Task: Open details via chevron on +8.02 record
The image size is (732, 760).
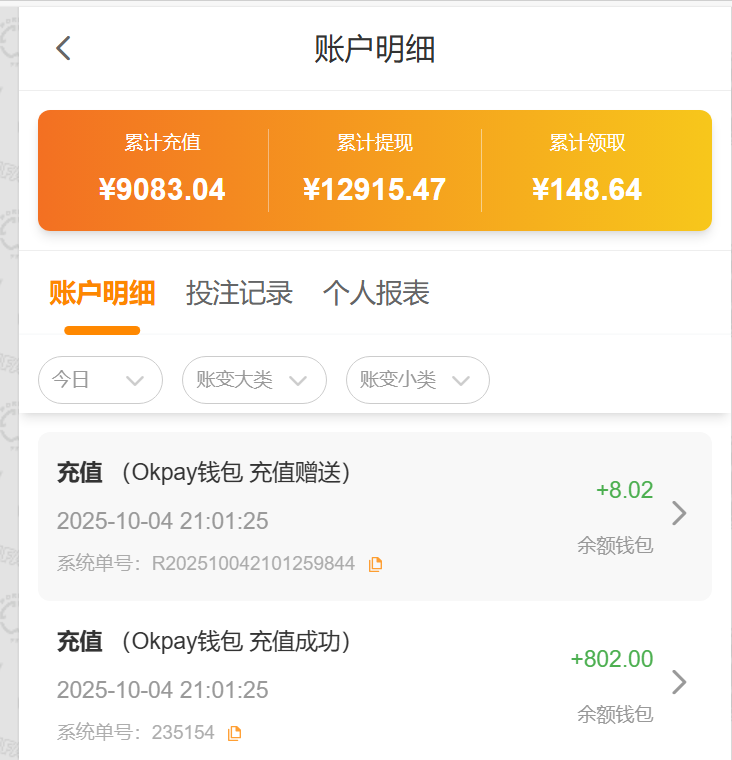Action: (679, 513)
